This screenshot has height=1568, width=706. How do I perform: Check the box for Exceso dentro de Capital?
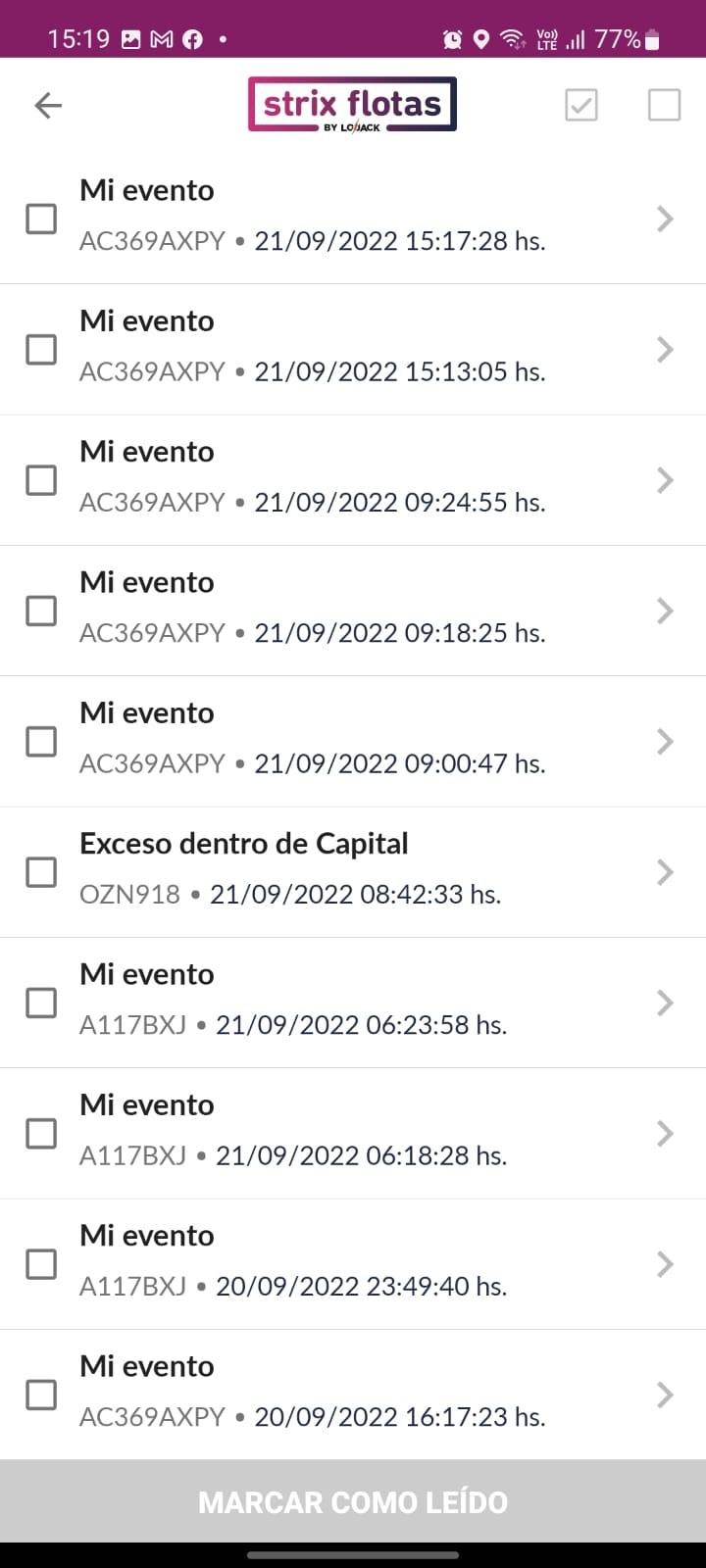coord(40,872)
